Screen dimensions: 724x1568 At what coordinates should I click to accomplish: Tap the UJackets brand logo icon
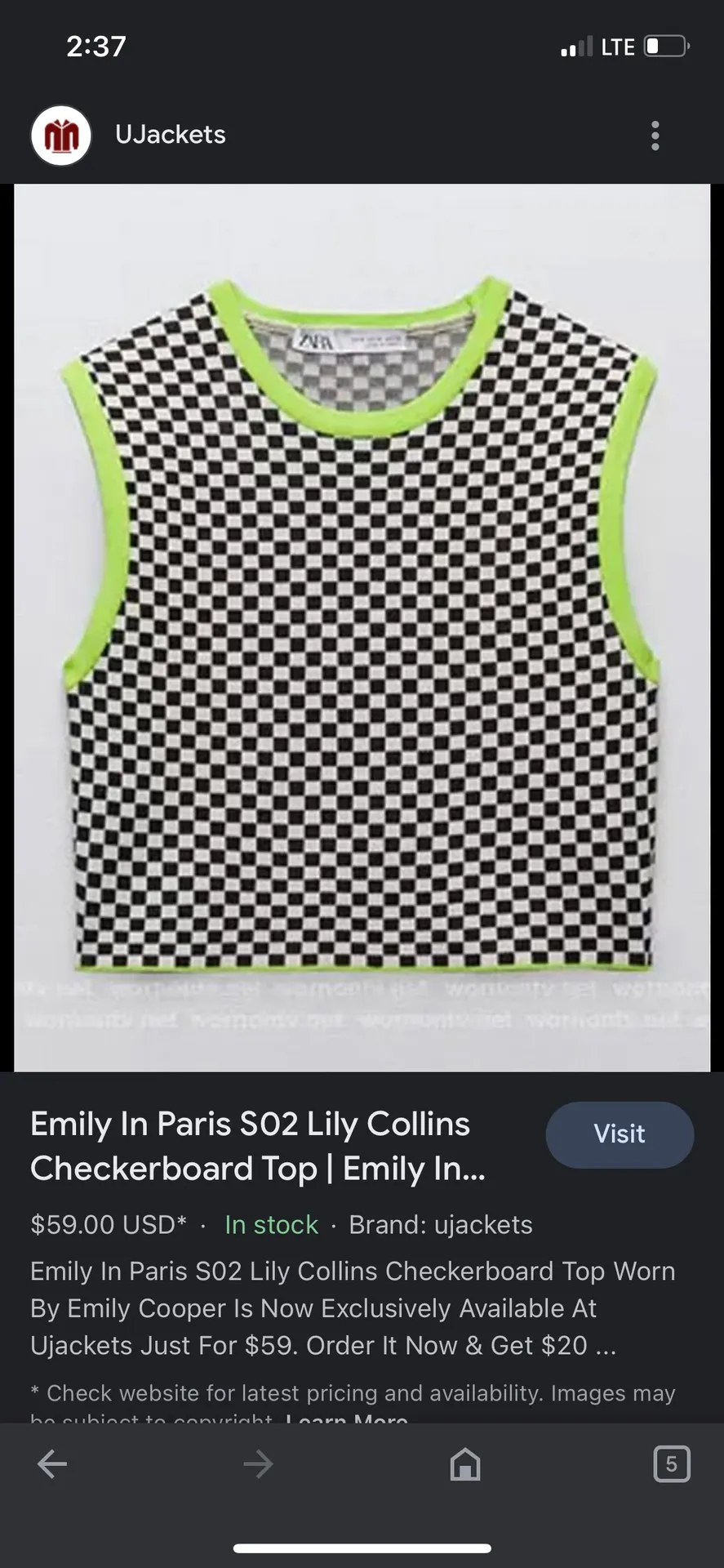pyautogui.click(x=60, y=136)
